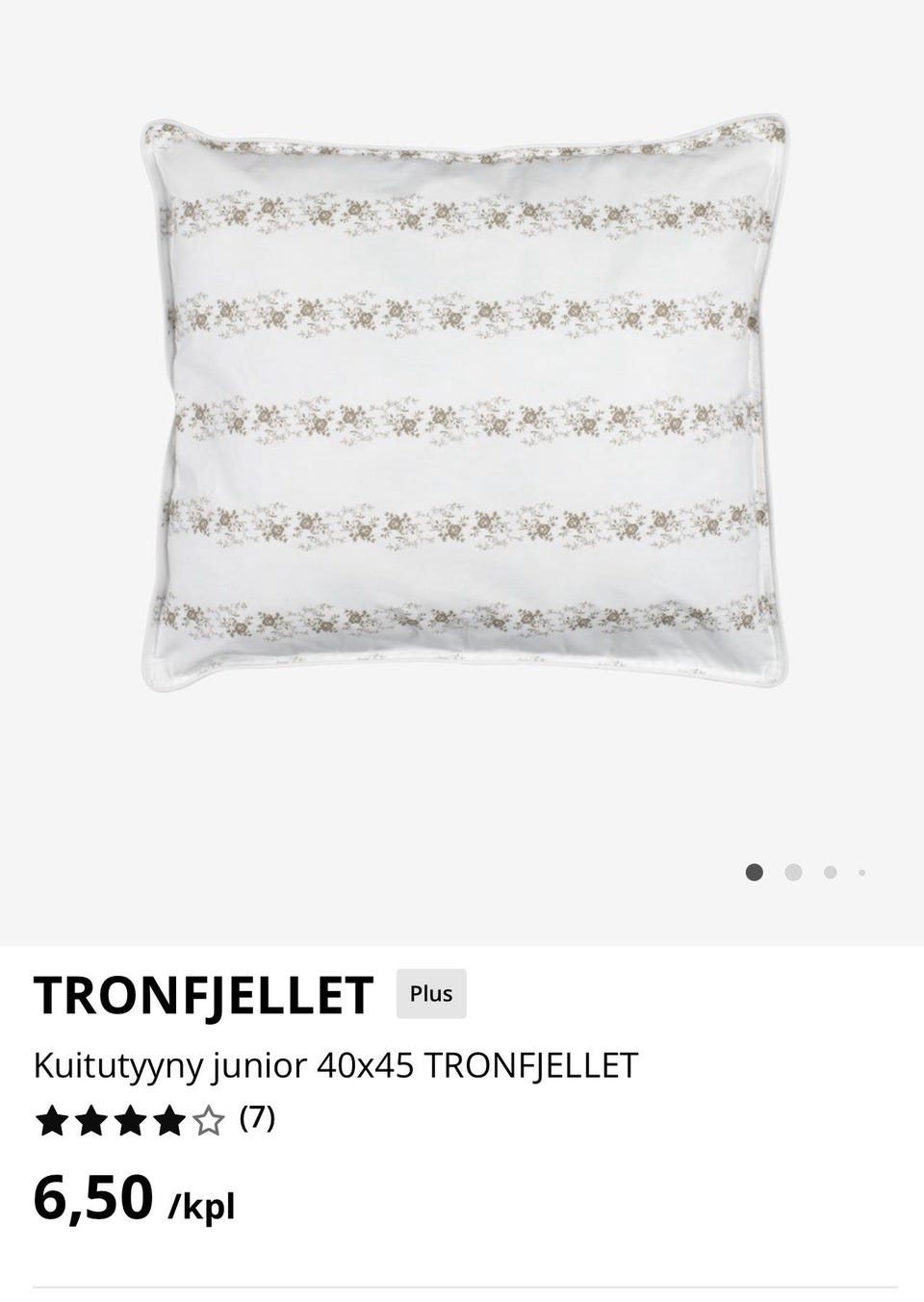
Task: Open the seven customer reviews rating
Action: [154, 1119]
